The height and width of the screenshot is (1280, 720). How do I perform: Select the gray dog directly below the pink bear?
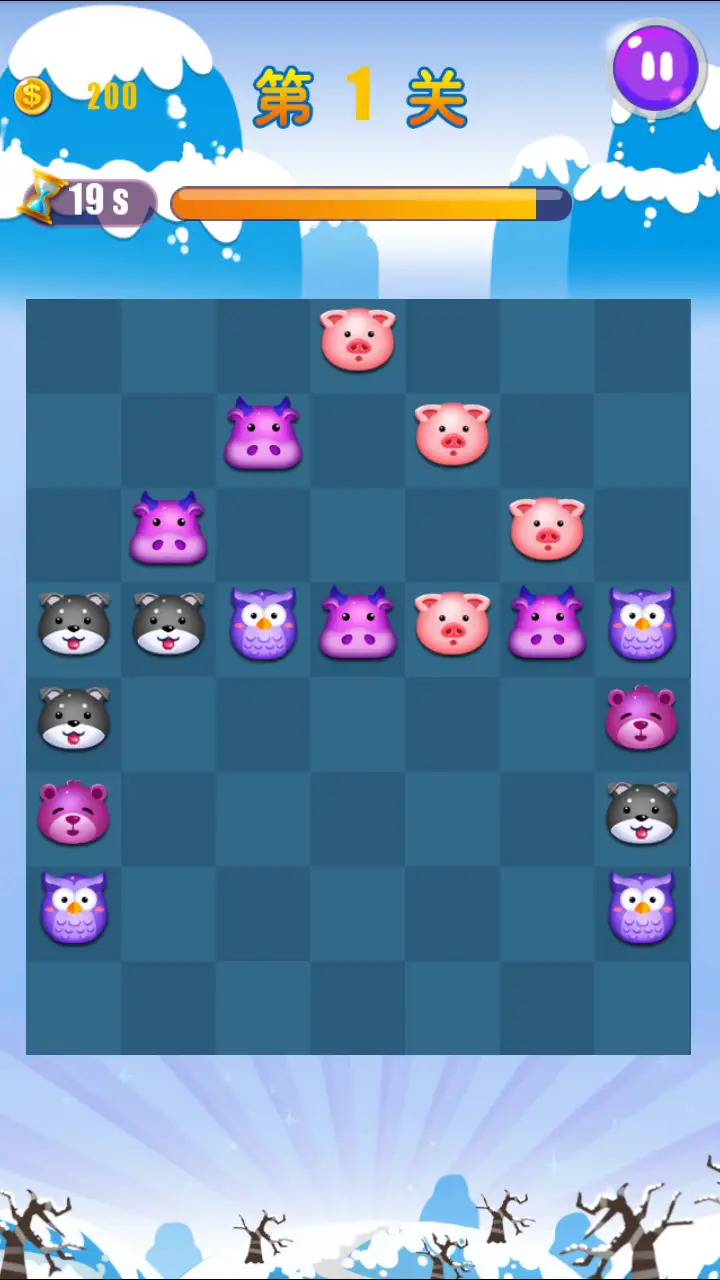click(x=641, y=812)
